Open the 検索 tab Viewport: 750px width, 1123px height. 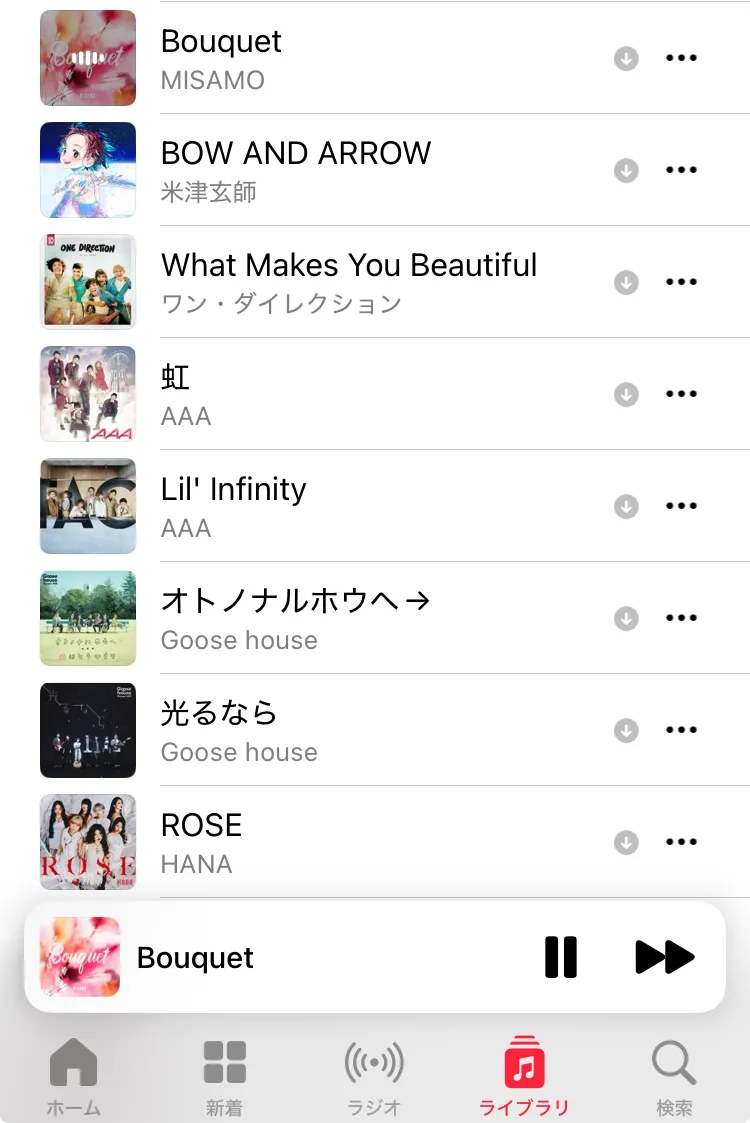674,1076
